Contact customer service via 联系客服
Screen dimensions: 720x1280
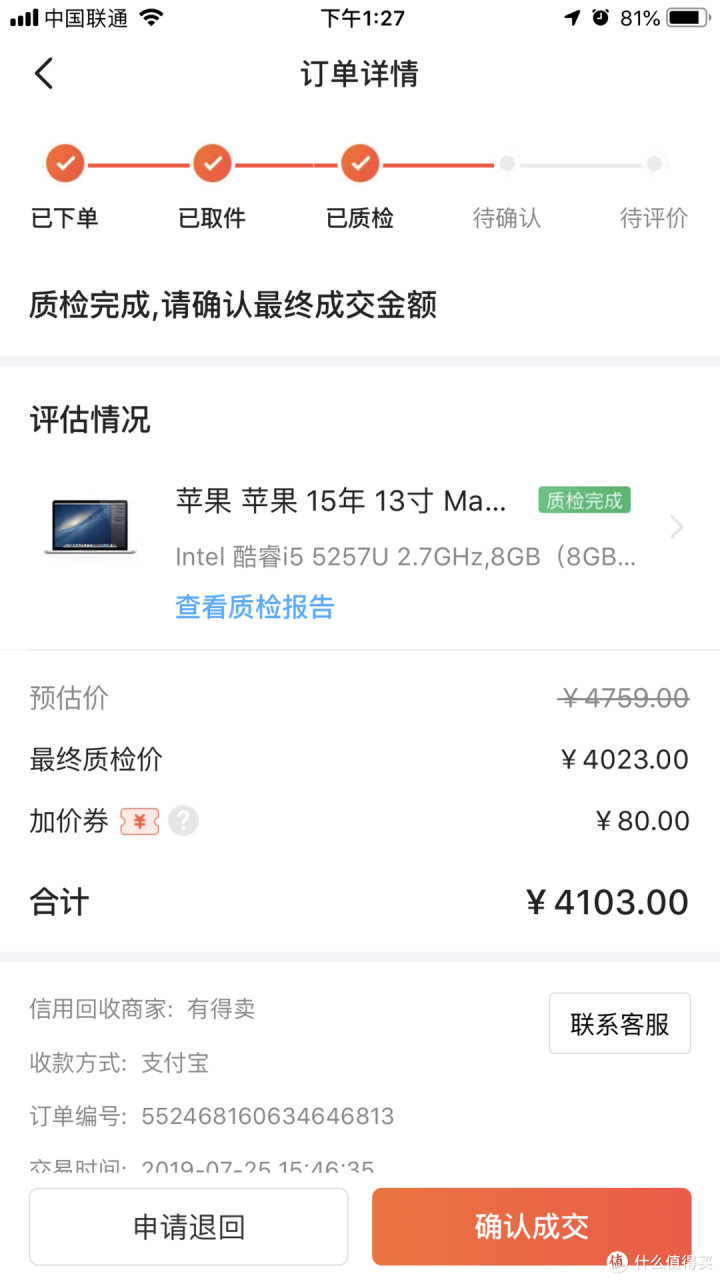(620, 1023)
